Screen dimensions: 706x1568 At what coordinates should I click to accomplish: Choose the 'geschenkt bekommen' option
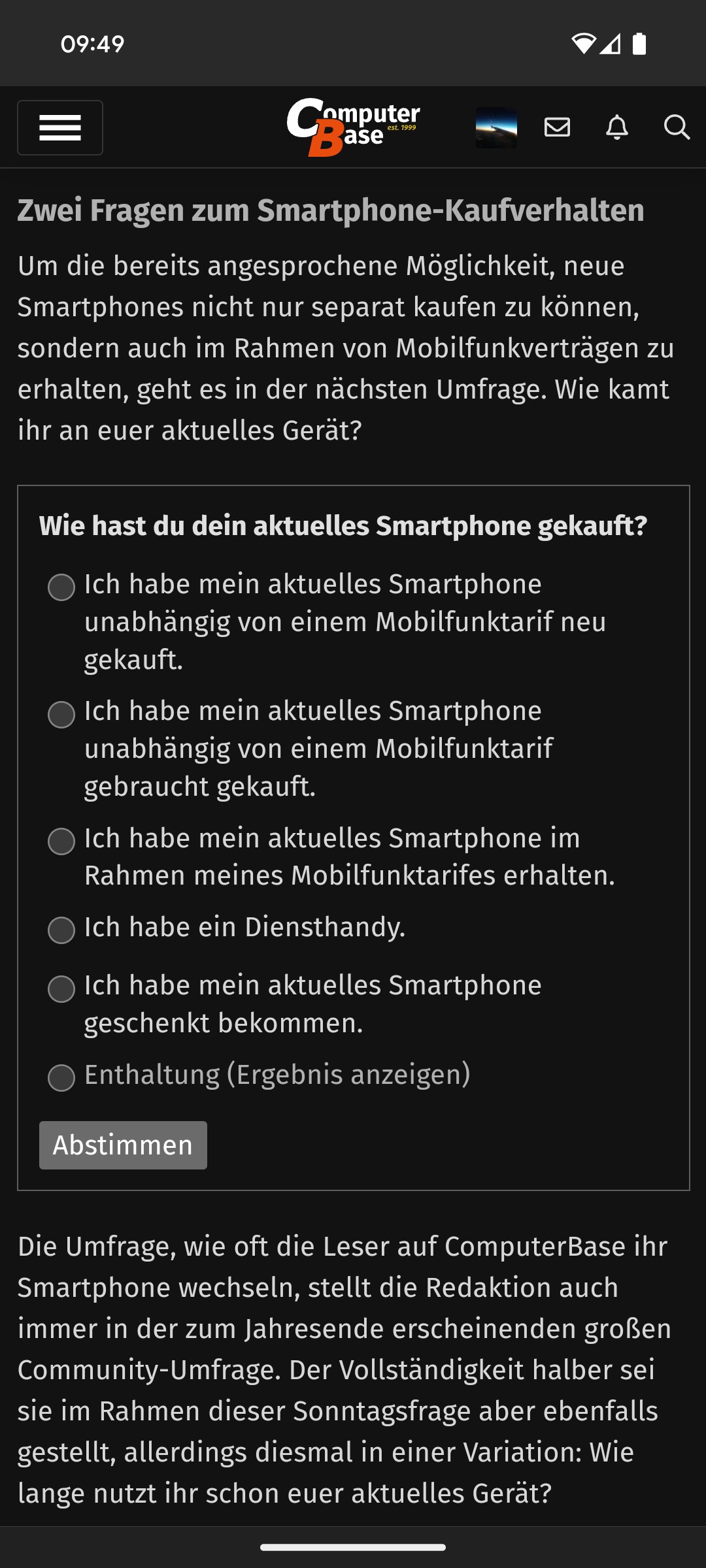(61, 988)
